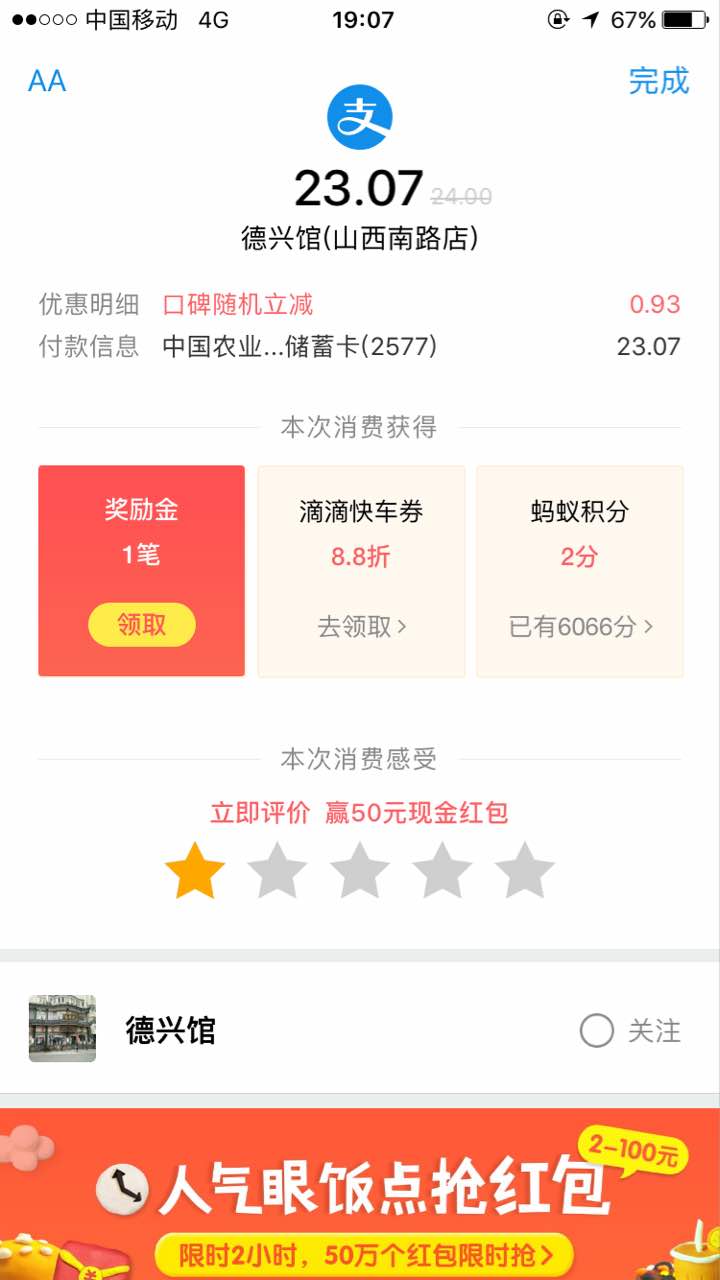
Task: Claim the 奖励金 reward with 领取
Action: click(142, 625)
